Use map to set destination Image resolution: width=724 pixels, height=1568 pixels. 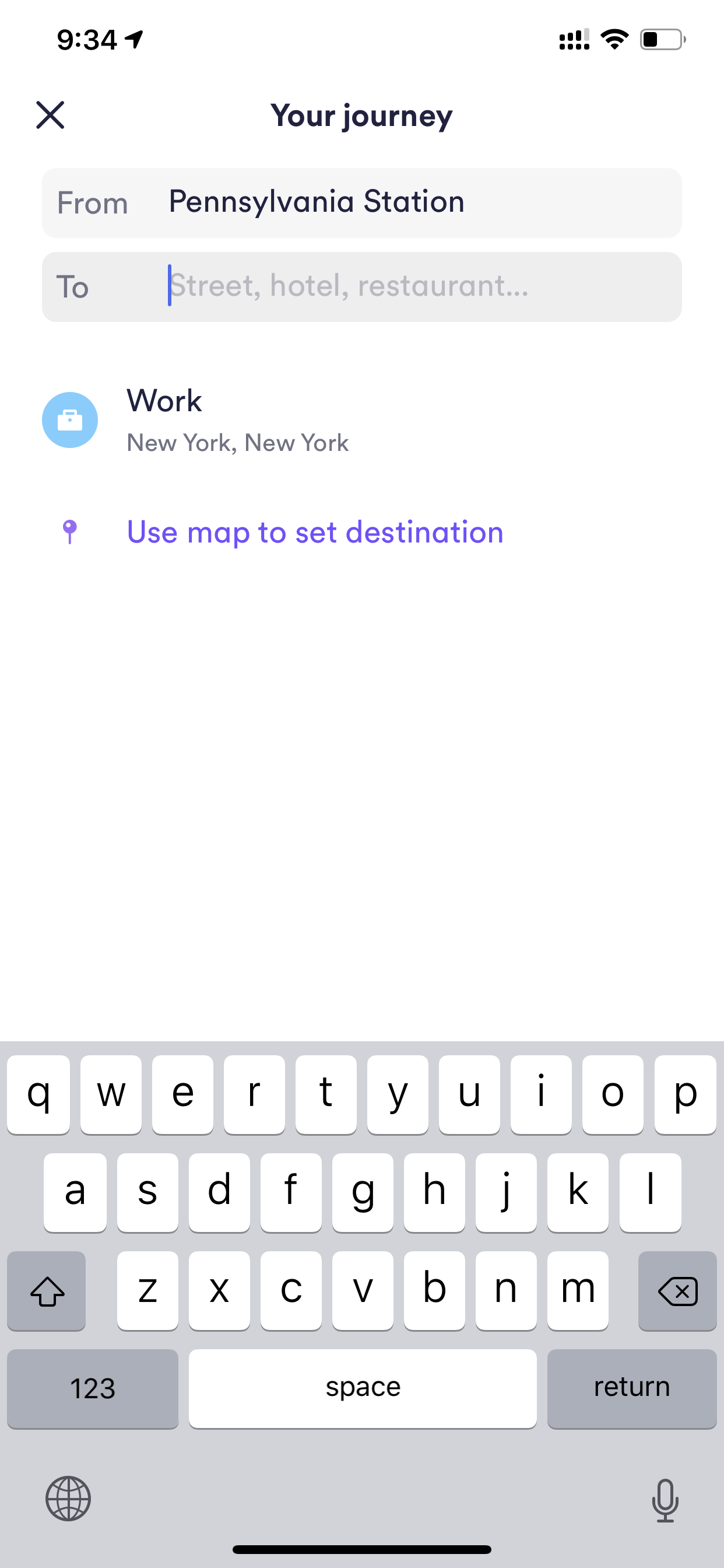315,532
